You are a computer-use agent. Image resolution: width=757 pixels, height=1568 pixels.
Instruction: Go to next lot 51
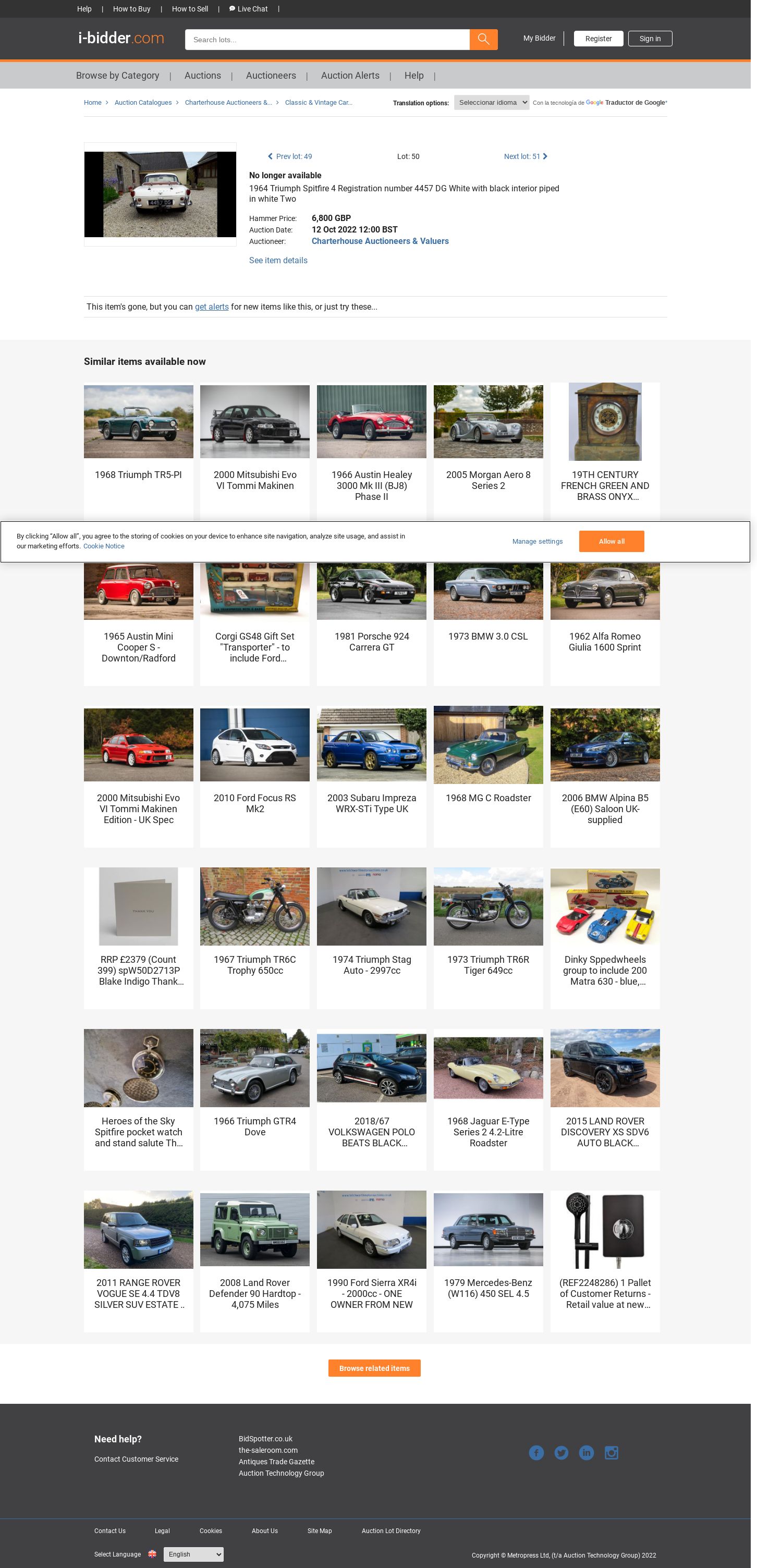[525, 156]
